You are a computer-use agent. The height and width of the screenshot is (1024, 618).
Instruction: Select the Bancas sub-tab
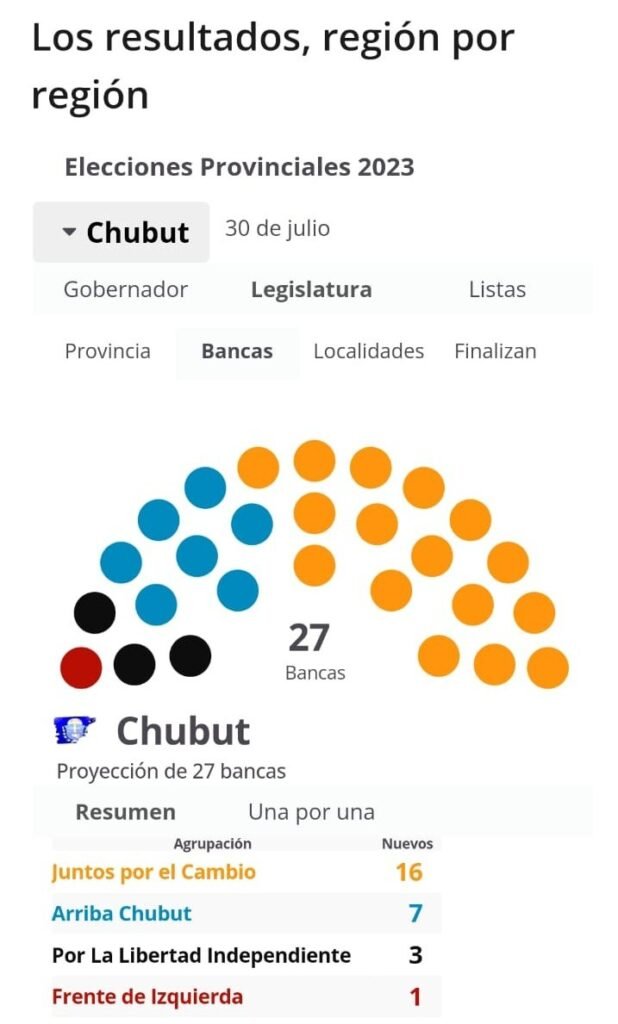coord(237,351)
